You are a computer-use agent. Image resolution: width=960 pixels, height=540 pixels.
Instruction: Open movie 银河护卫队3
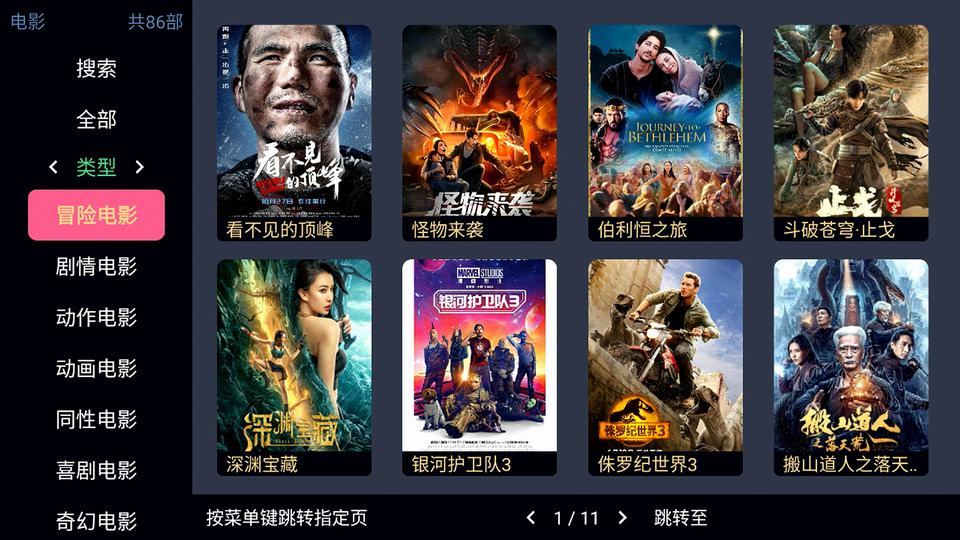point(479,367)
